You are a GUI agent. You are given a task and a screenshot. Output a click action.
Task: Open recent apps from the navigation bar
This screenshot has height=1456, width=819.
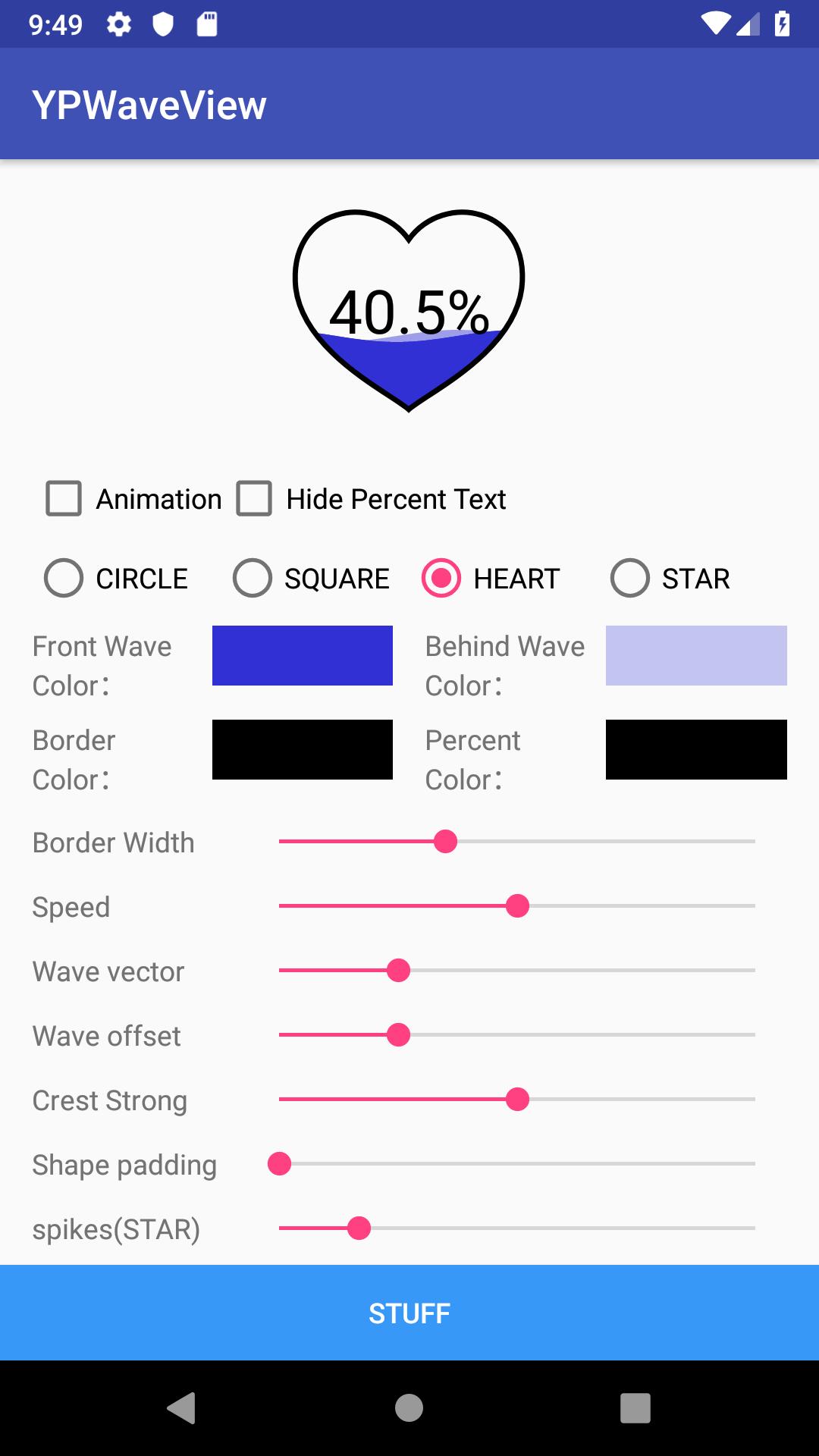pyautogui.click(x=635, y=1408)
